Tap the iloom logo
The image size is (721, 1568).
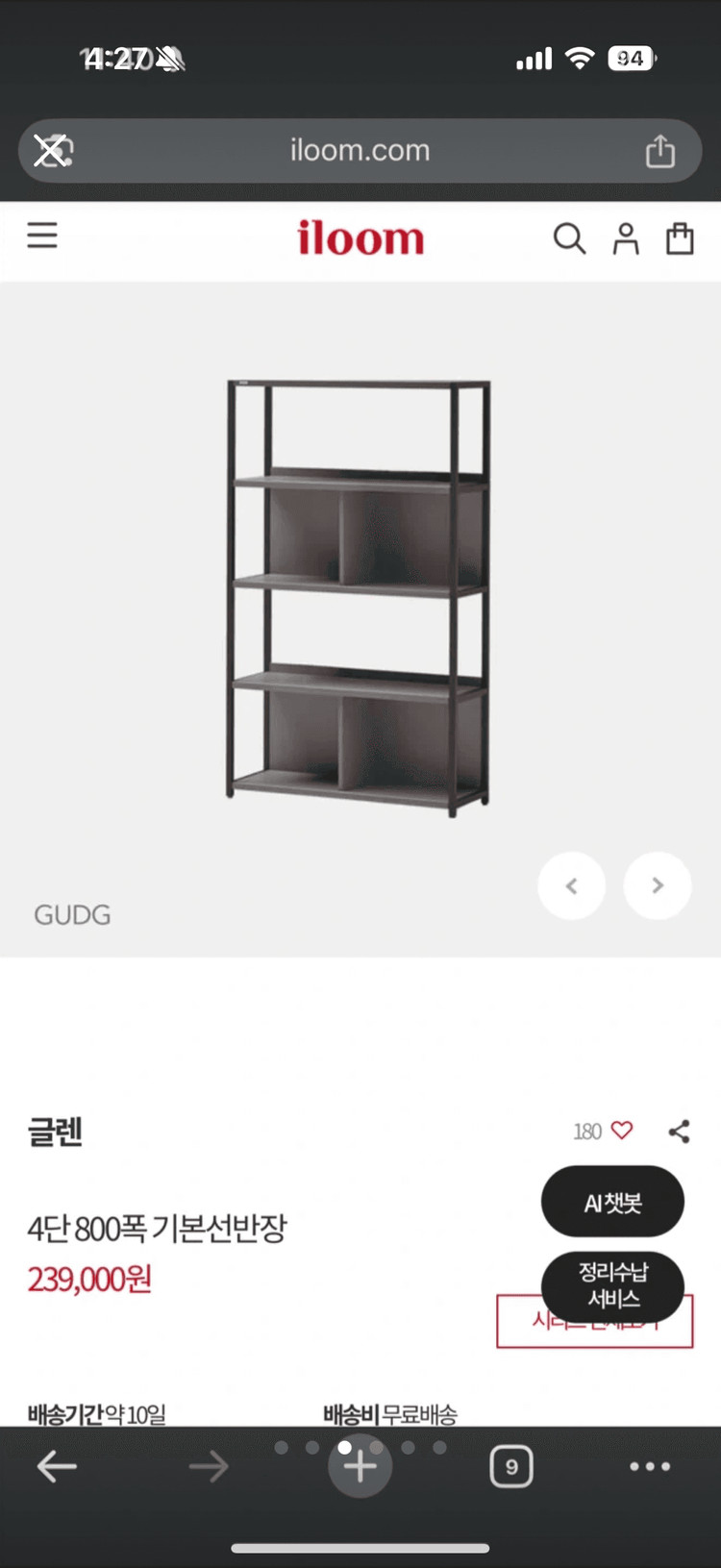pos(360,237)
